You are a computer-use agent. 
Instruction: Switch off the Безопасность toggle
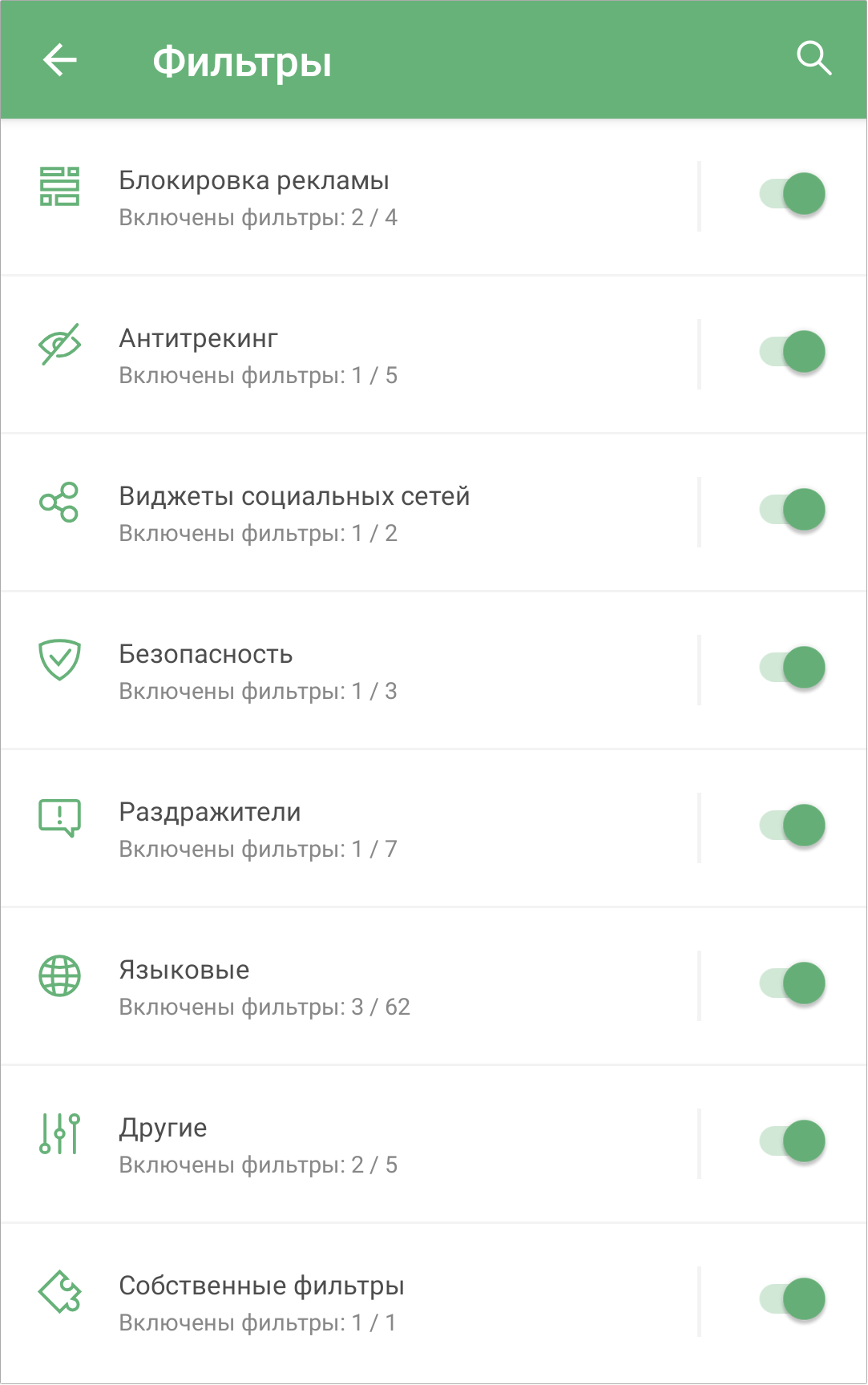tap(793, 668)
